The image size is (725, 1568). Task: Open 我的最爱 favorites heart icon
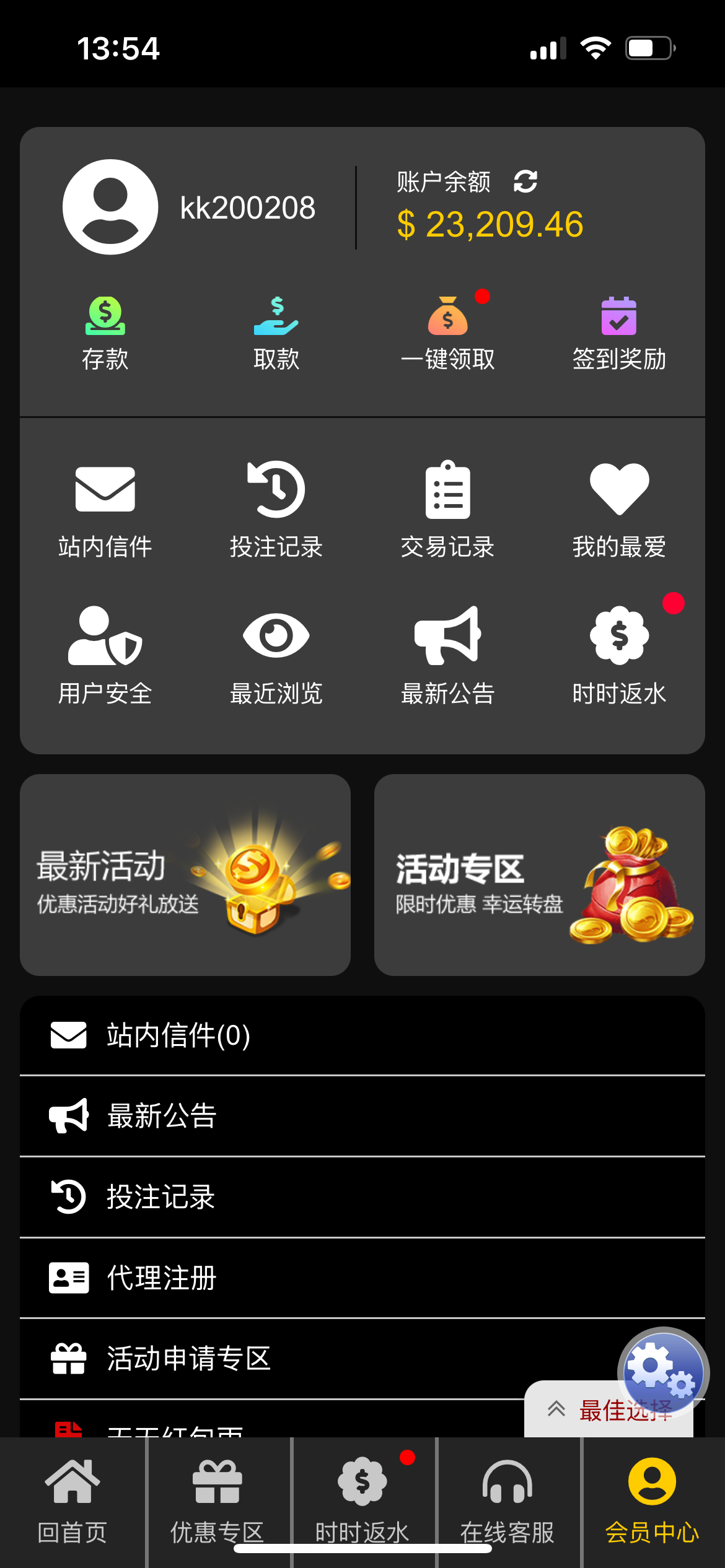coord(620,489)
